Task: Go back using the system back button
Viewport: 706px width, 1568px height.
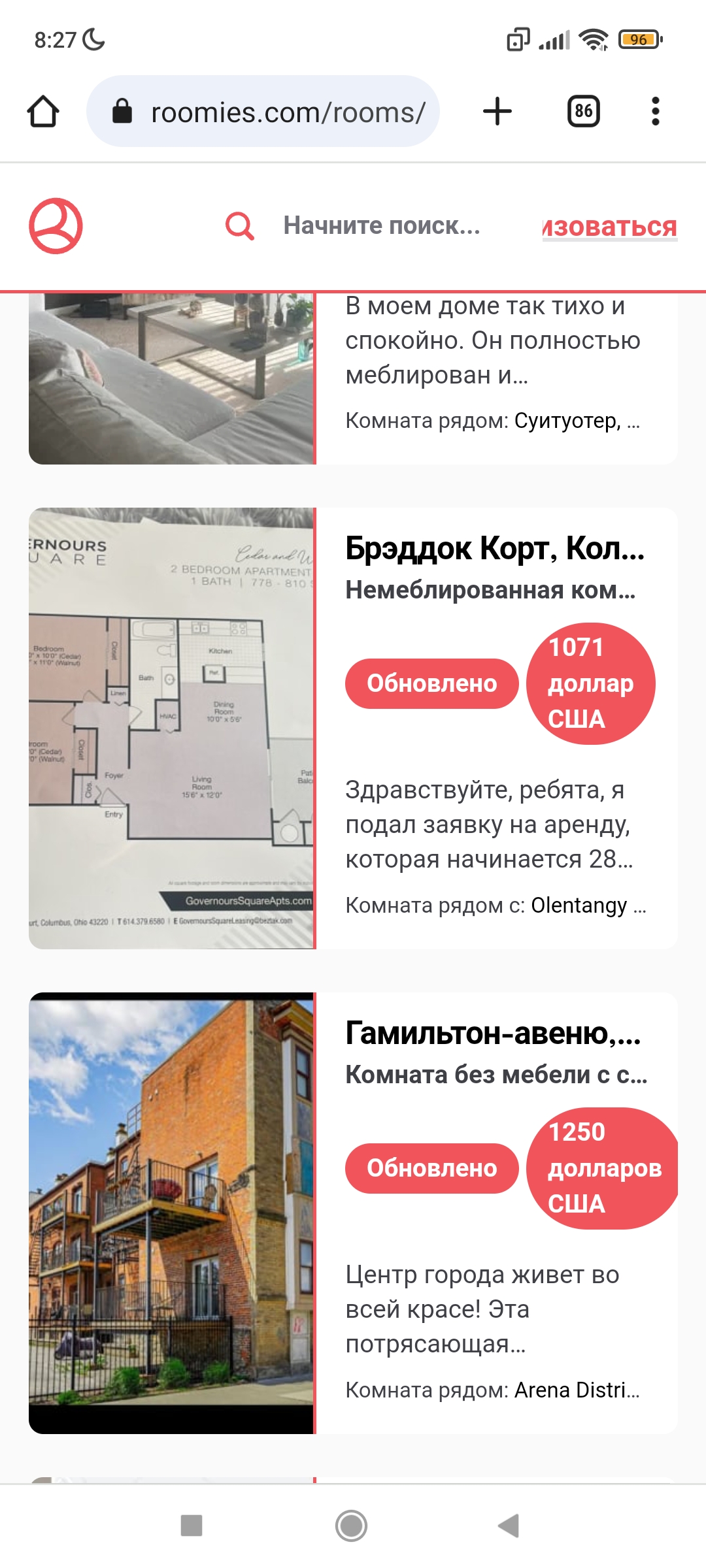Action: click(x=509, y=1526)
